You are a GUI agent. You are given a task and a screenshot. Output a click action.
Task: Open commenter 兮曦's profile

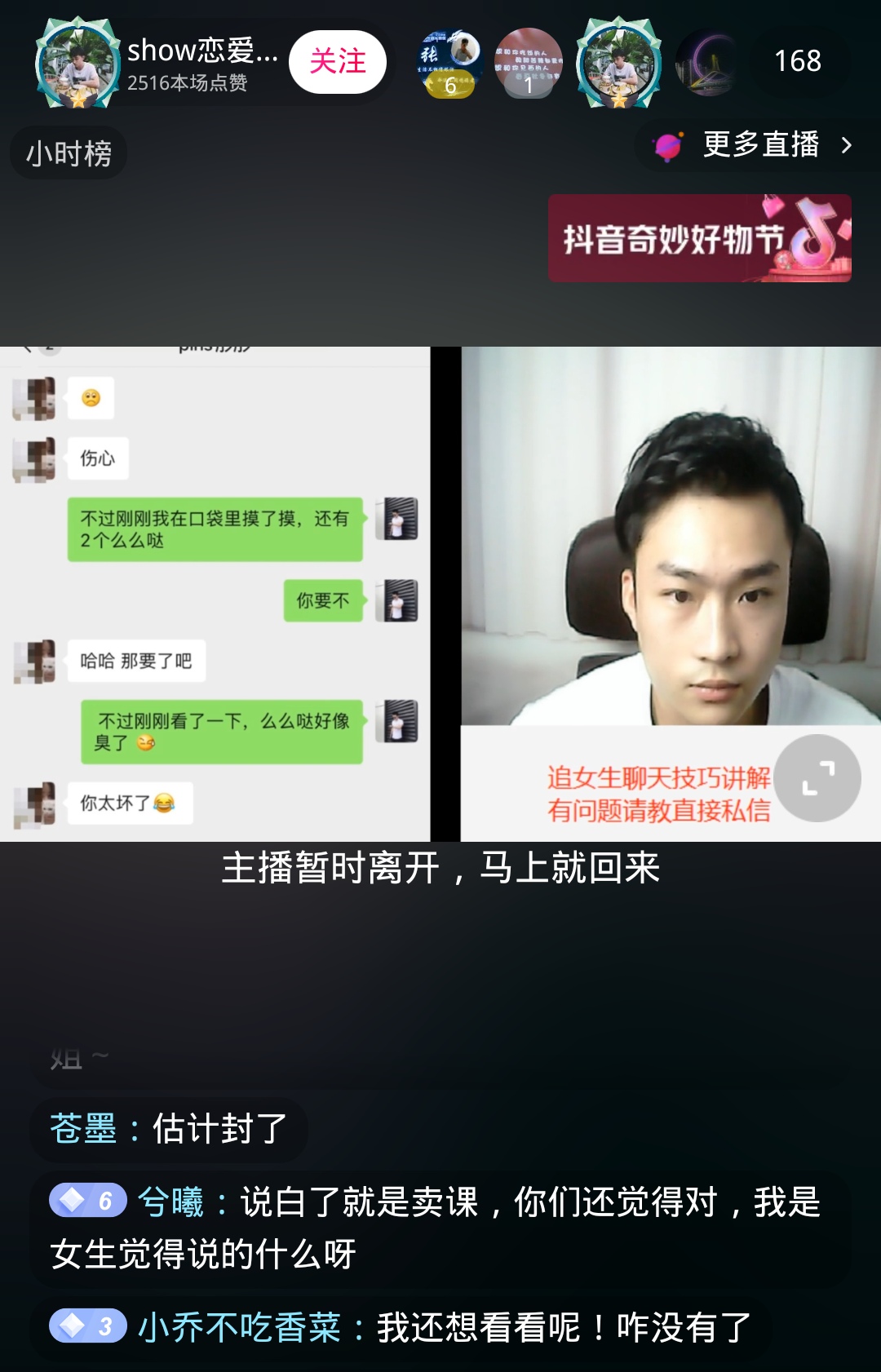(170, 1202)
